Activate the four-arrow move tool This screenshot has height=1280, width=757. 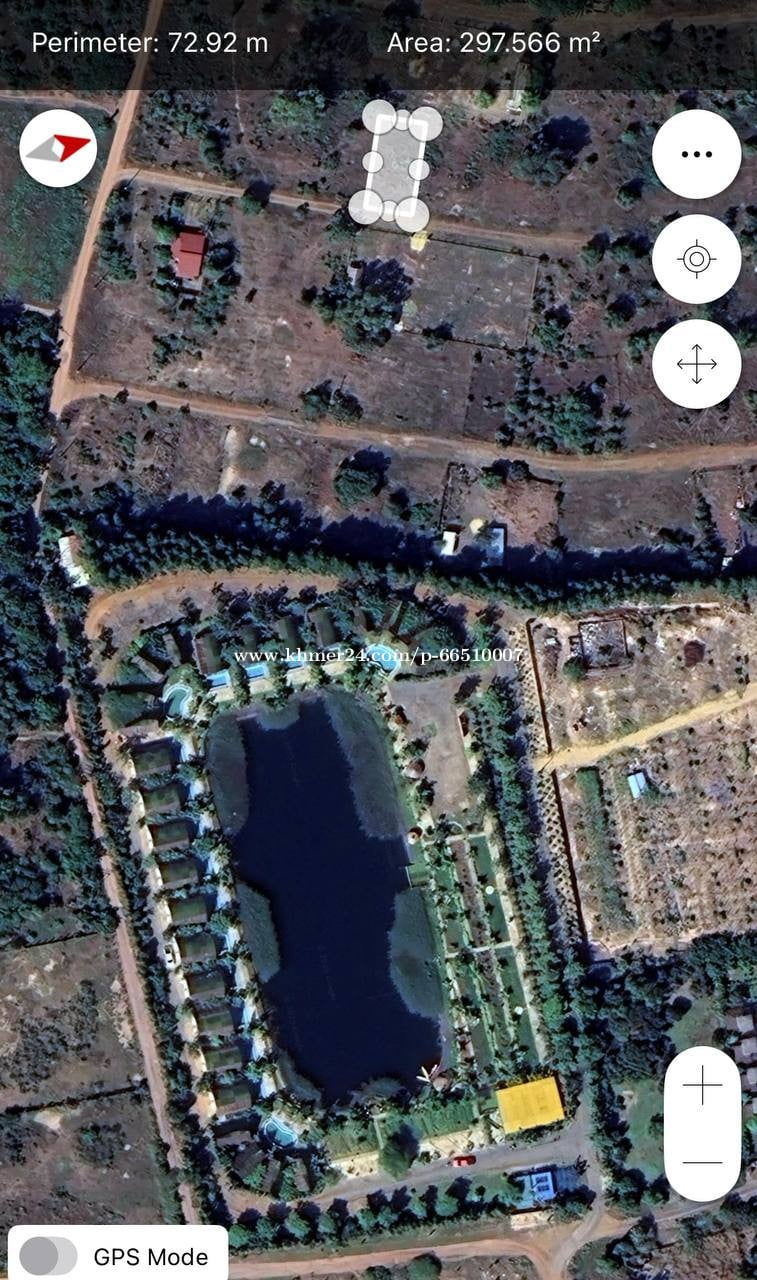point(696,364)
